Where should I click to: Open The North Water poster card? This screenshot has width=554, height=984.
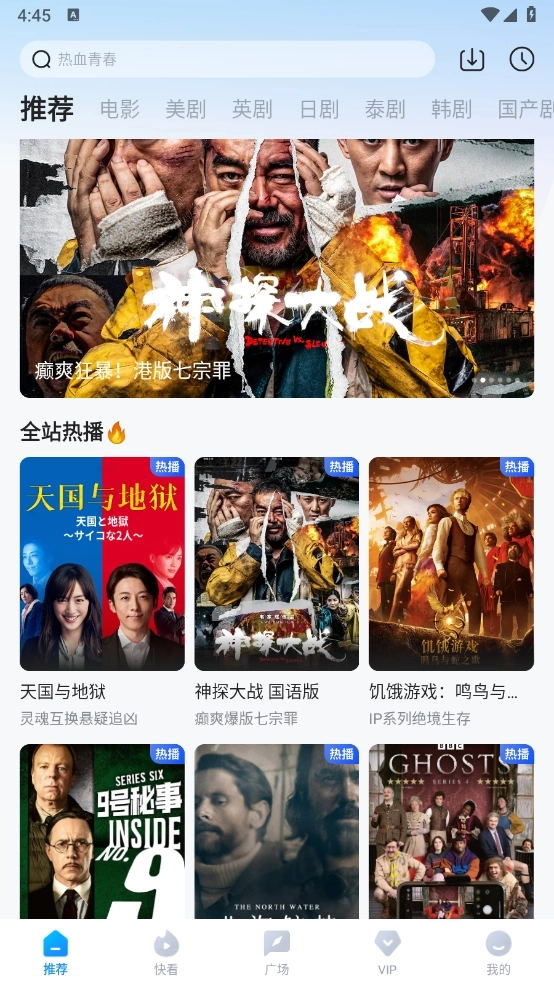click(277, 832)
